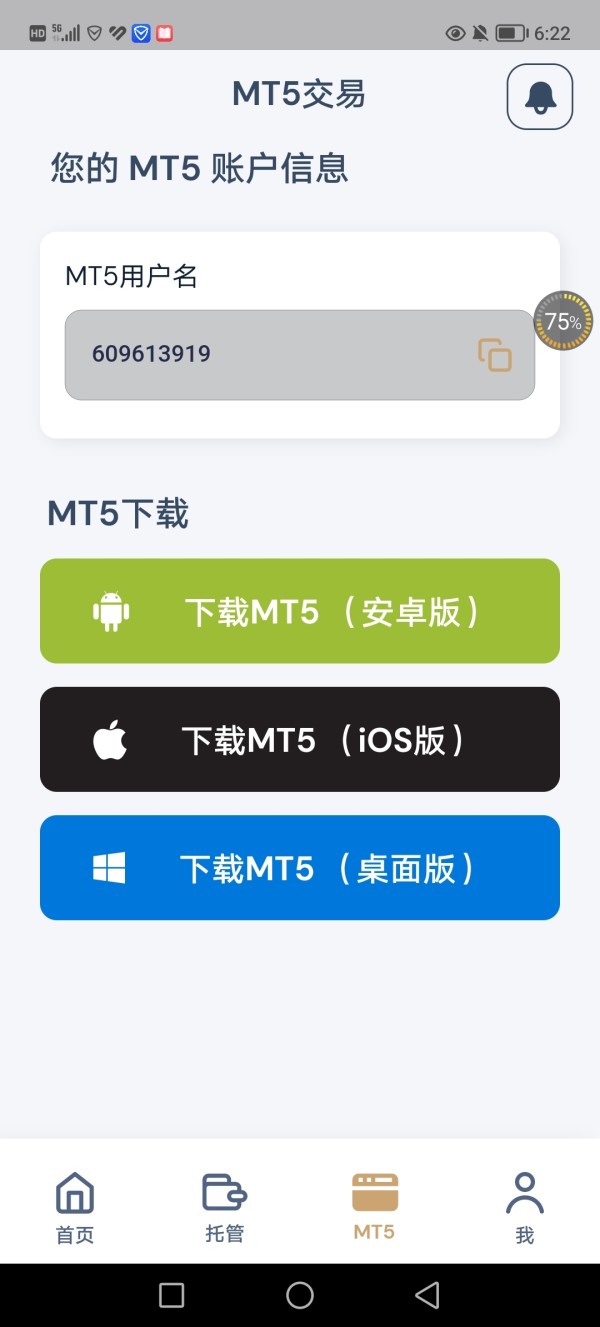This screenshot has height=1327, width=600.
Task: Switch to the 首页 home tab
Action: pyautogui.click(x=75, y=1207)
